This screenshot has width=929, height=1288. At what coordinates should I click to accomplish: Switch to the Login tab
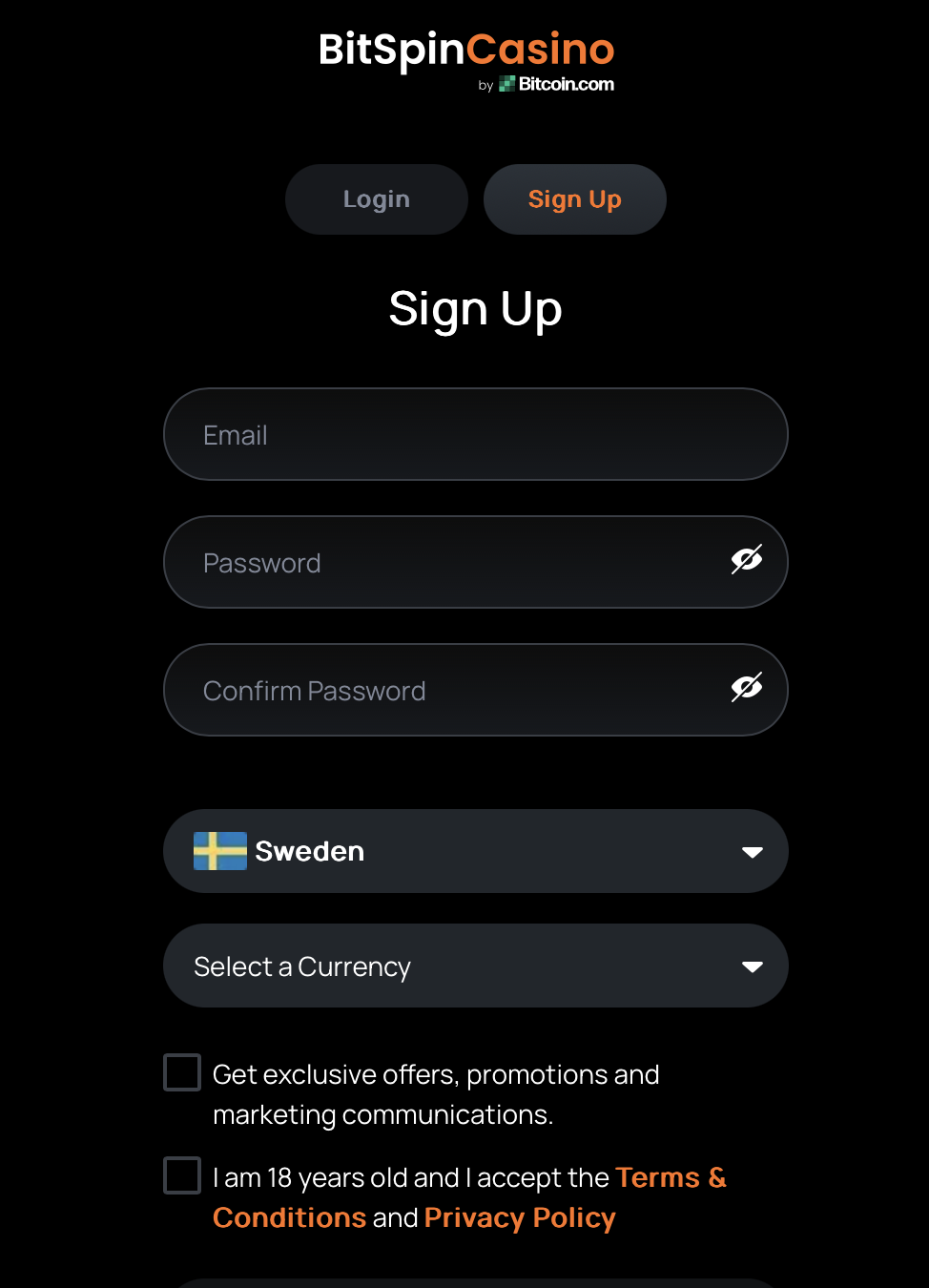pyautogui.click(x=376, y=199)
